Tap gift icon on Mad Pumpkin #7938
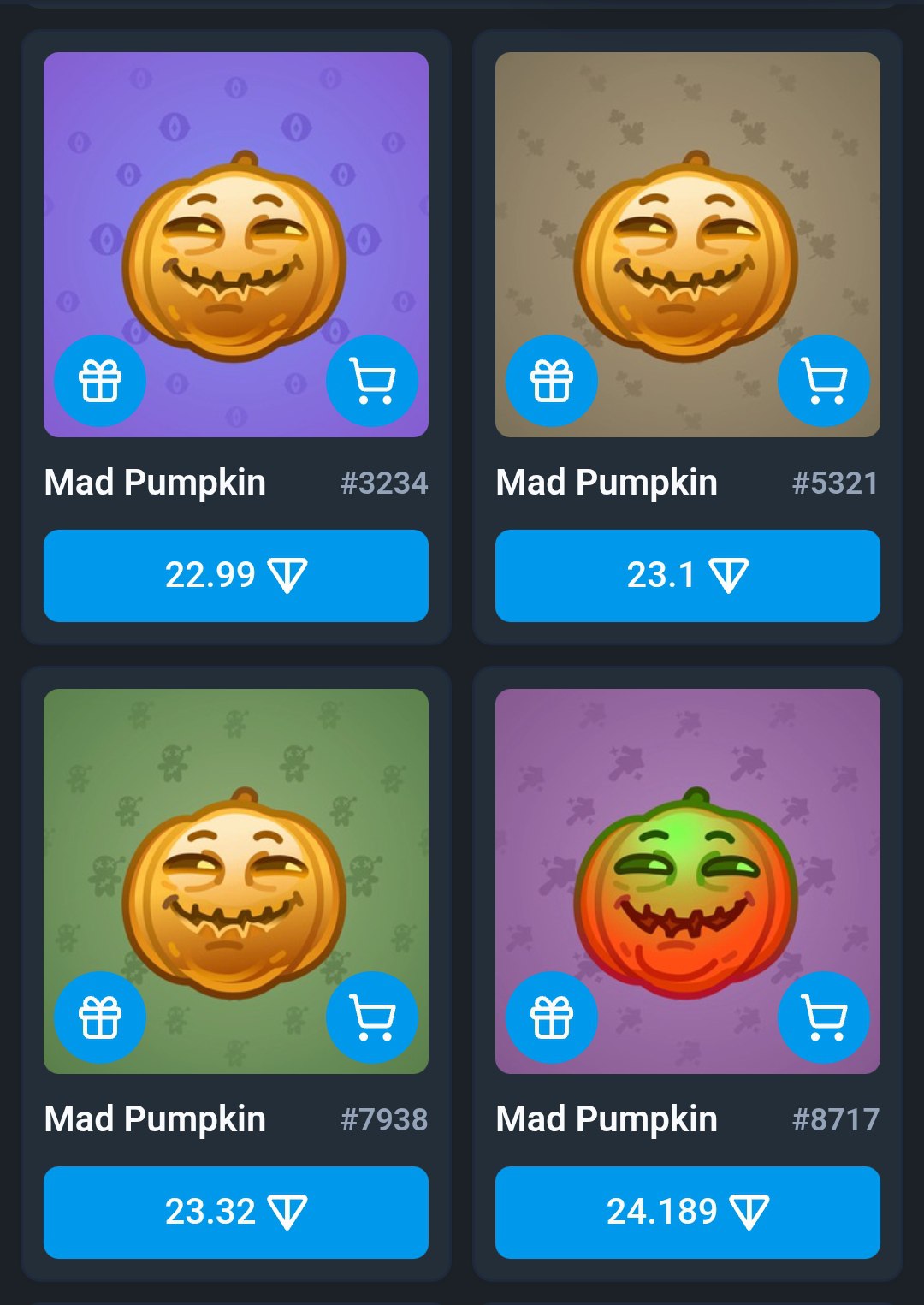The width and height of the screenshot is (924, 1305). click(x=100, y=1017)
